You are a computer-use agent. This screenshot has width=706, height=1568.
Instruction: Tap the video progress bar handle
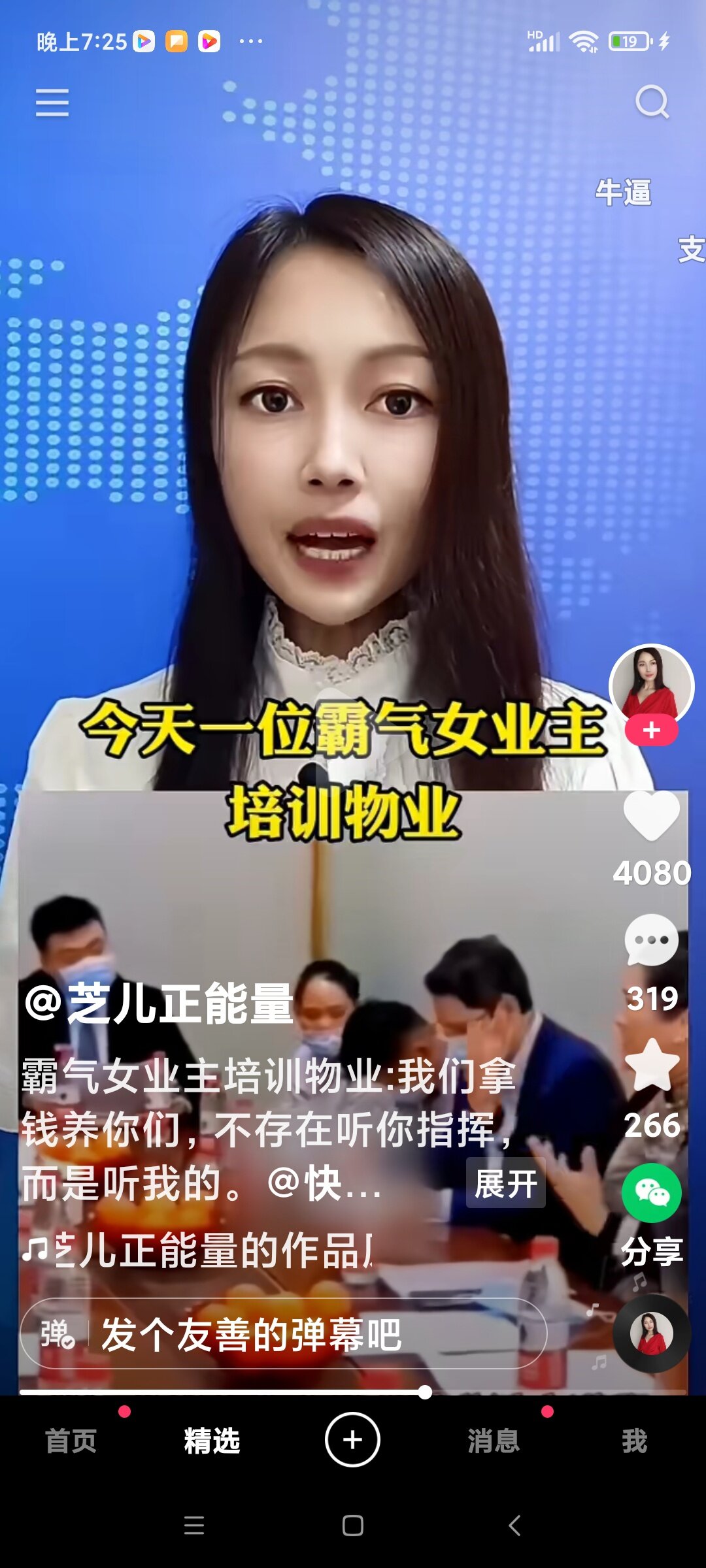[425, 1392]
